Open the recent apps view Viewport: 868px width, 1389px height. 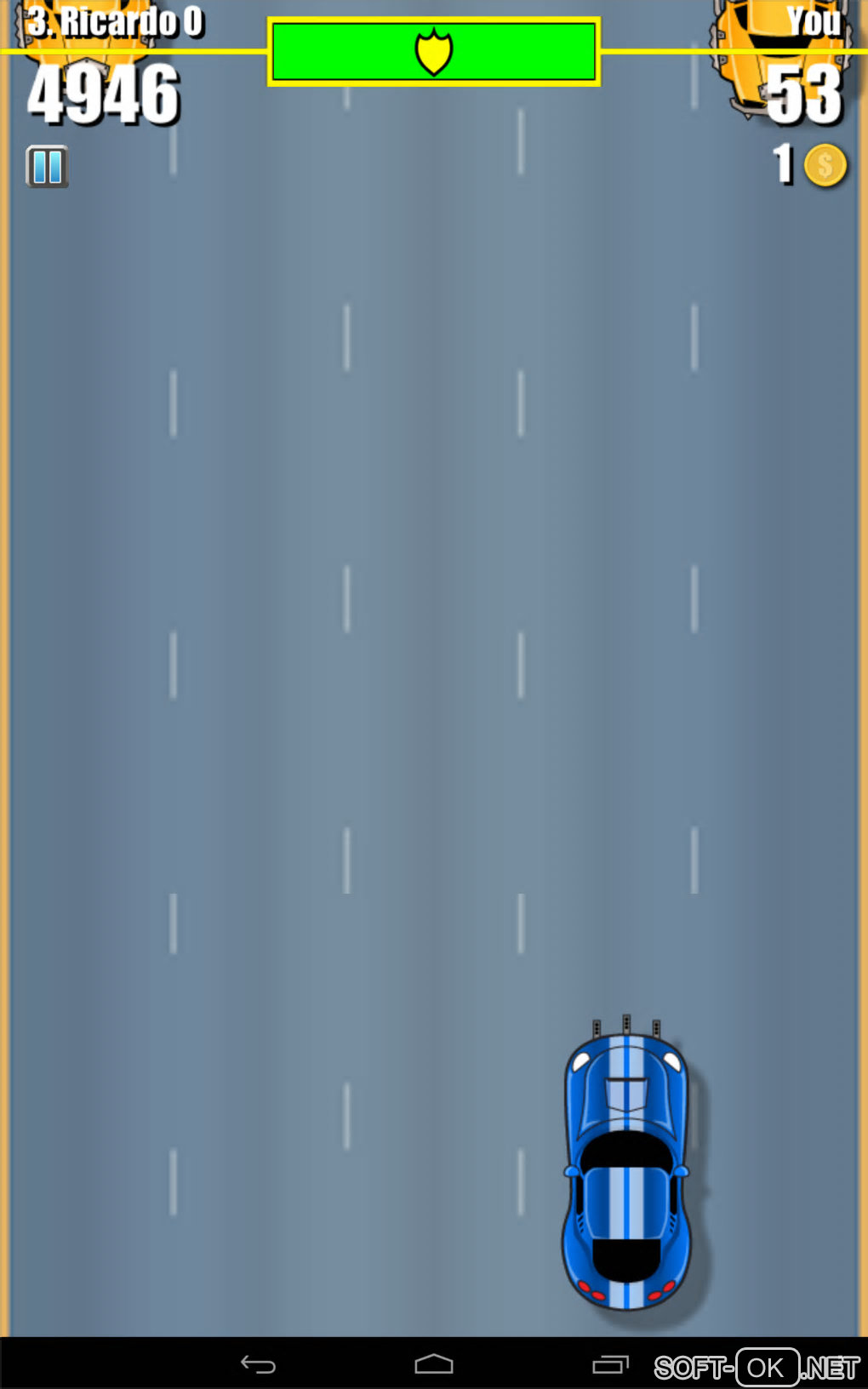(x=610, y=1364)
